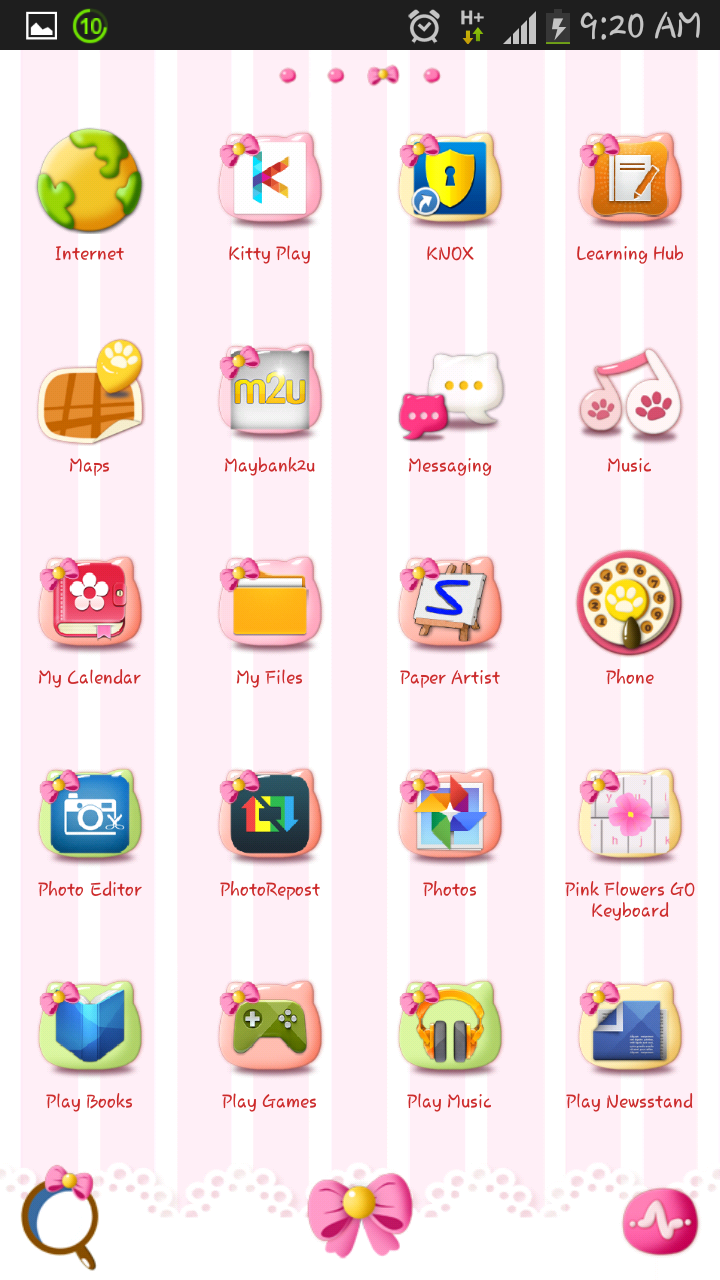Launch the Photo Editor app

click(x=90, y=817)
